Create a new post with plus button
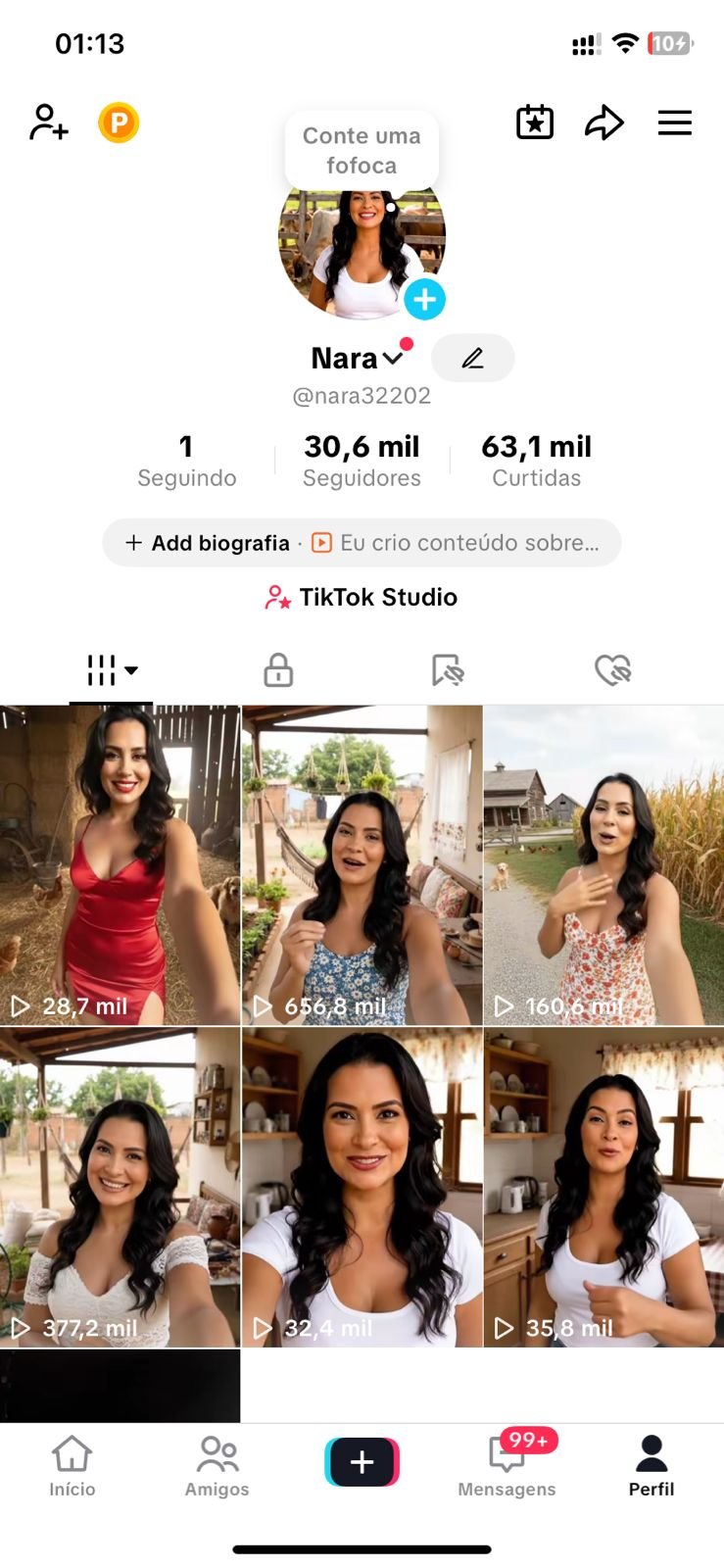This screenshot has width=724, height=1568. click(362, 1462)
